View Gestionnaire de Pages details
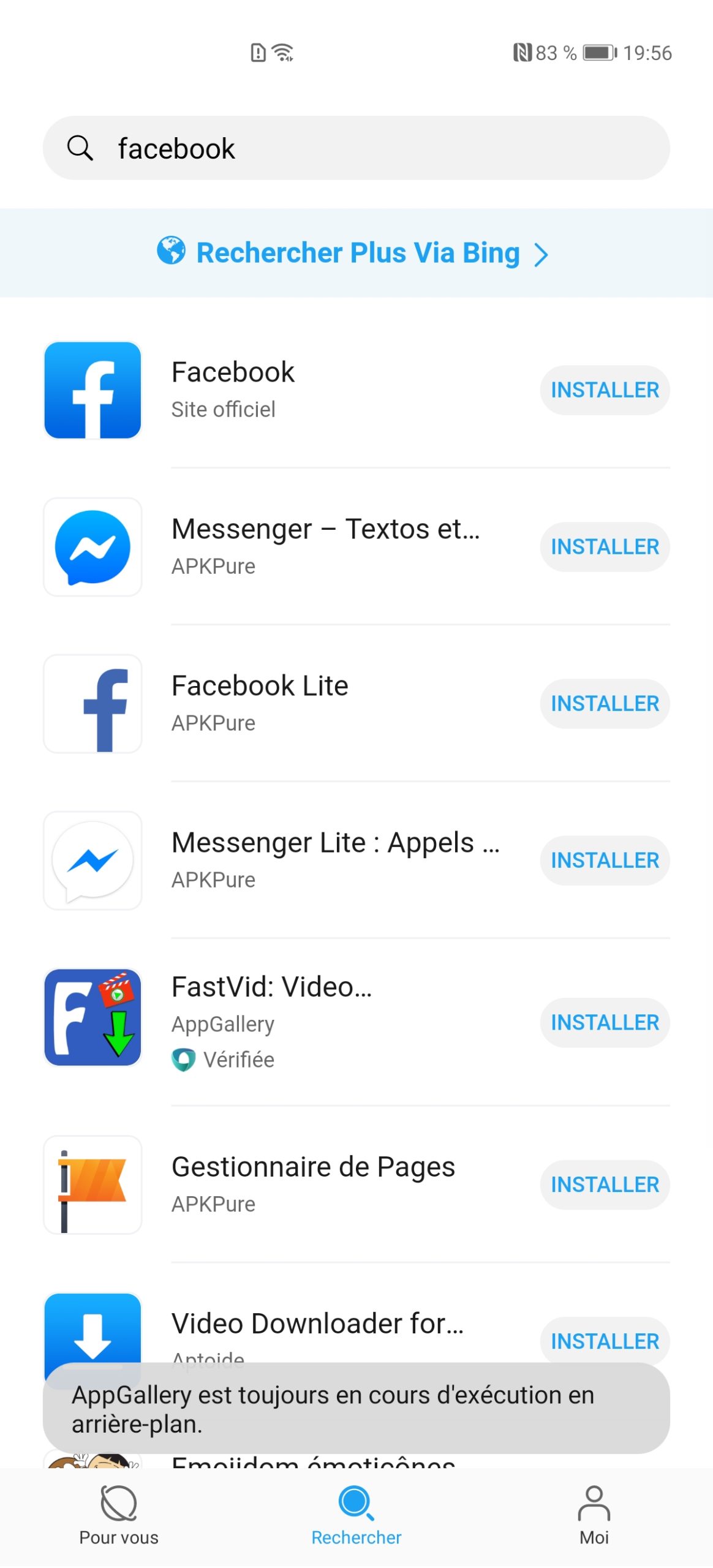The width and height of the screenshot is (713, 1568). tap(312, 1183)
